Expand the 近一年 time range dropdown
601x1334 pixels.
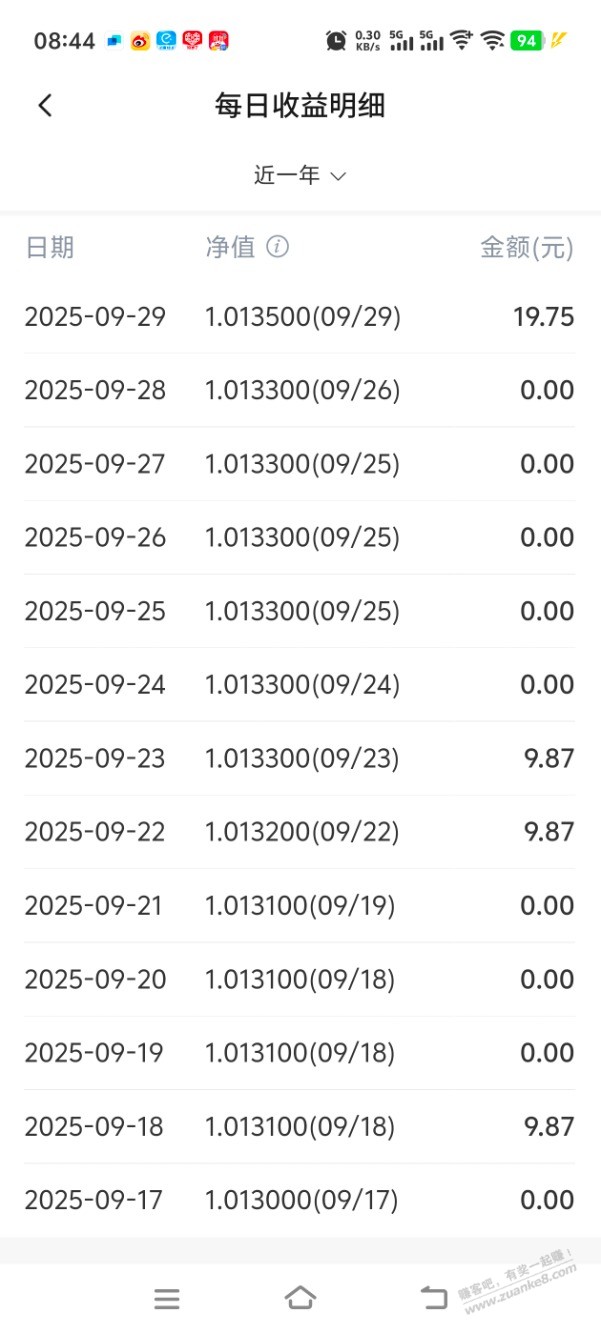click(299, 176)
